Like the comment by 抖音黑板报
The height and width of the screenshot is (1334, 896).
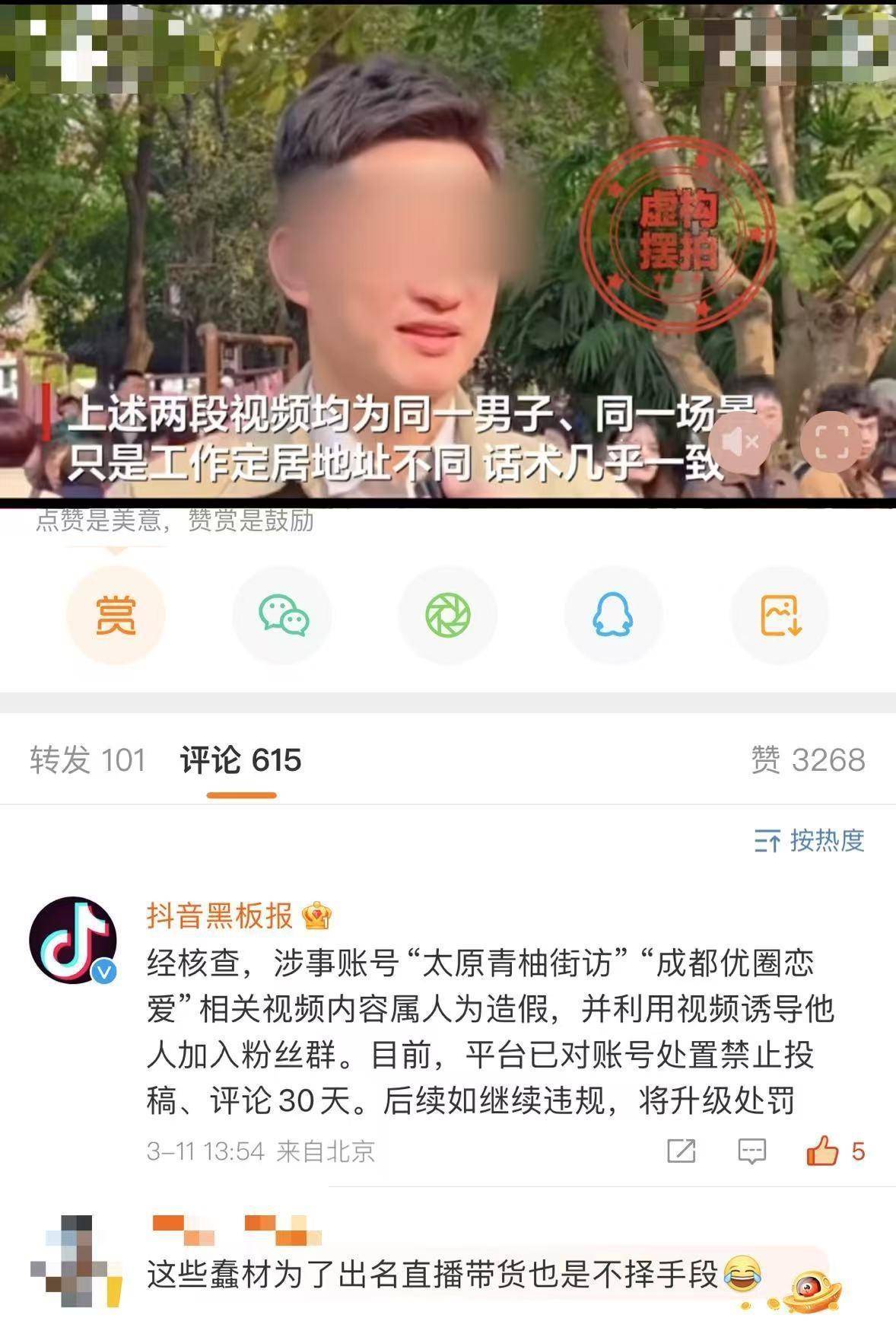[823, 1151]
